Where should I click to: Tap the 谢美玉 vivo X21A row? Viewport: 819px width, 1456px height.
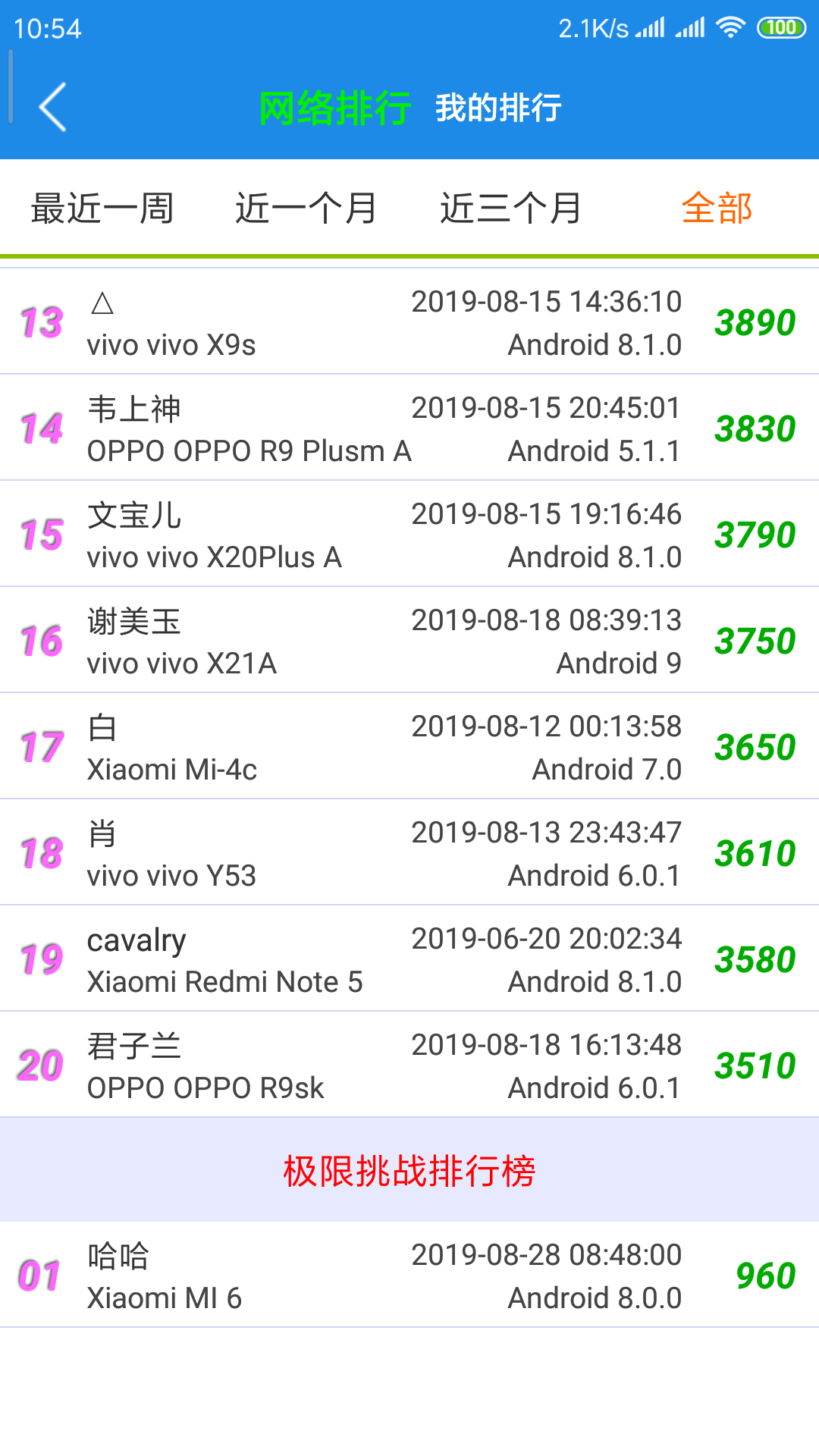(409, 641)
